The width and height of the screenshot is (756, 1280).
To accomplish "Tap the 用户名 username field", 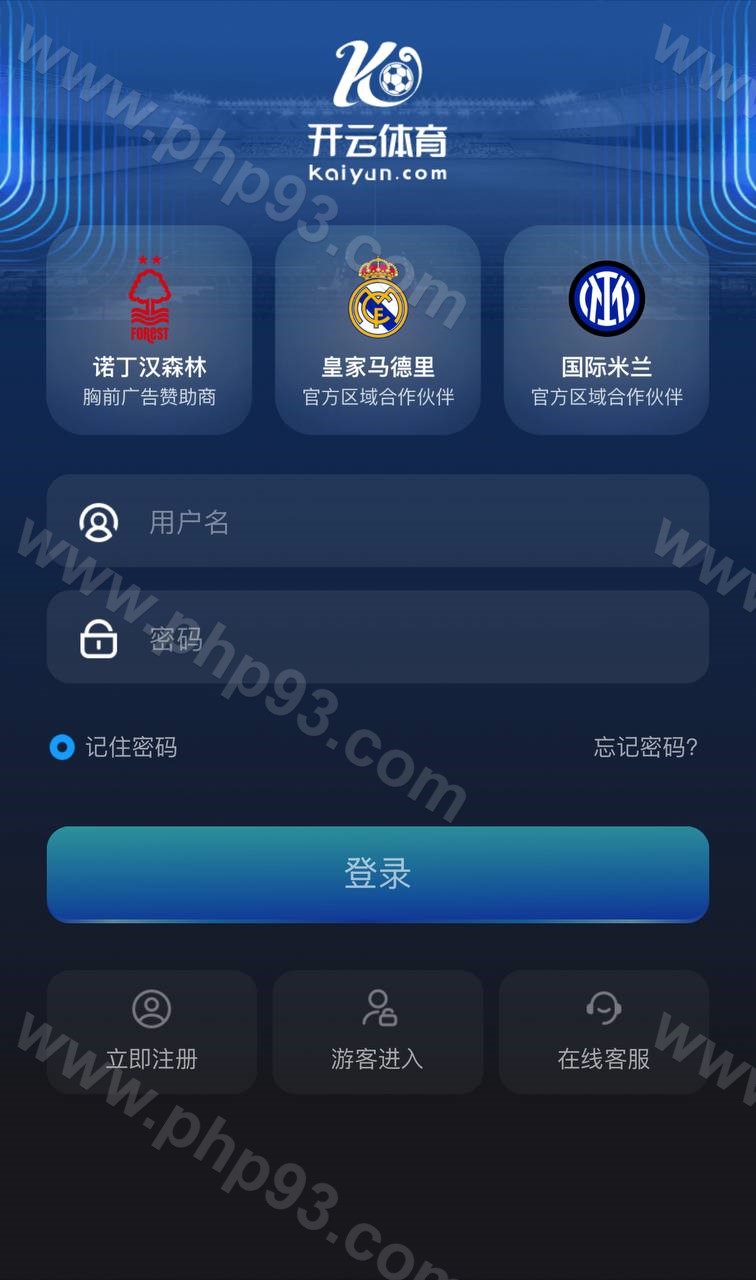I will point(400,522).
